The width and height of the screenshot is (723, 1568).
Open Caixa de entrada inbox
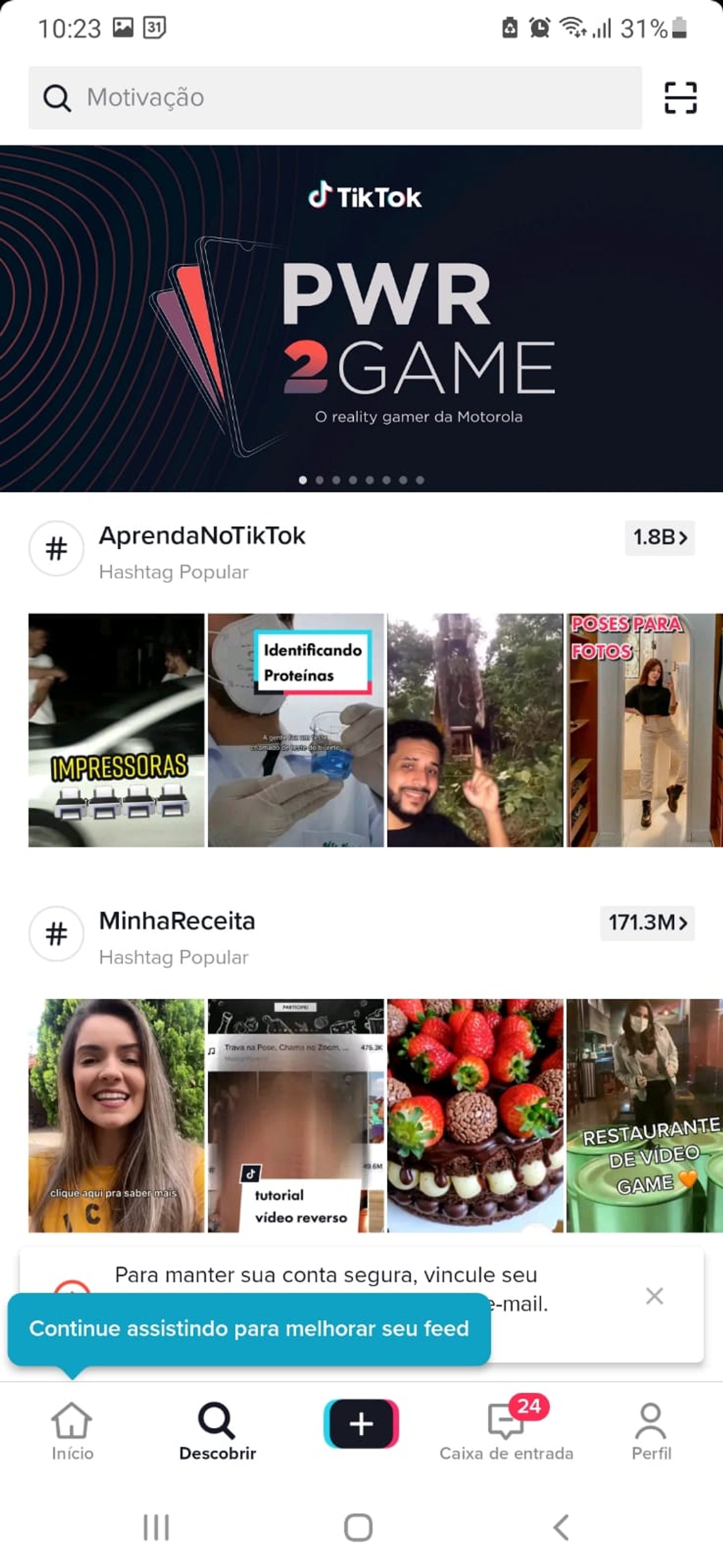pos(506,1432)
